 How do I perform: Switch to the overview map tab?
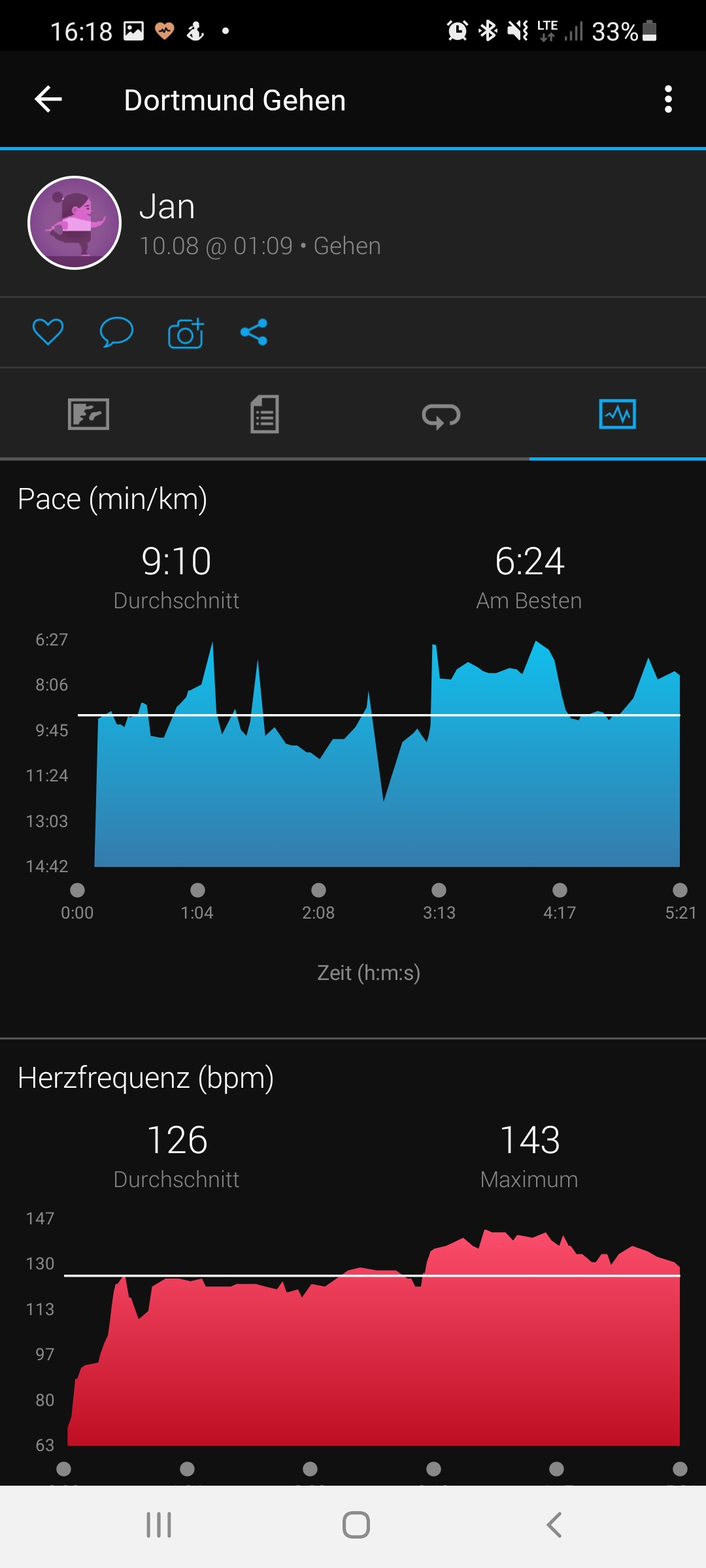88,414
